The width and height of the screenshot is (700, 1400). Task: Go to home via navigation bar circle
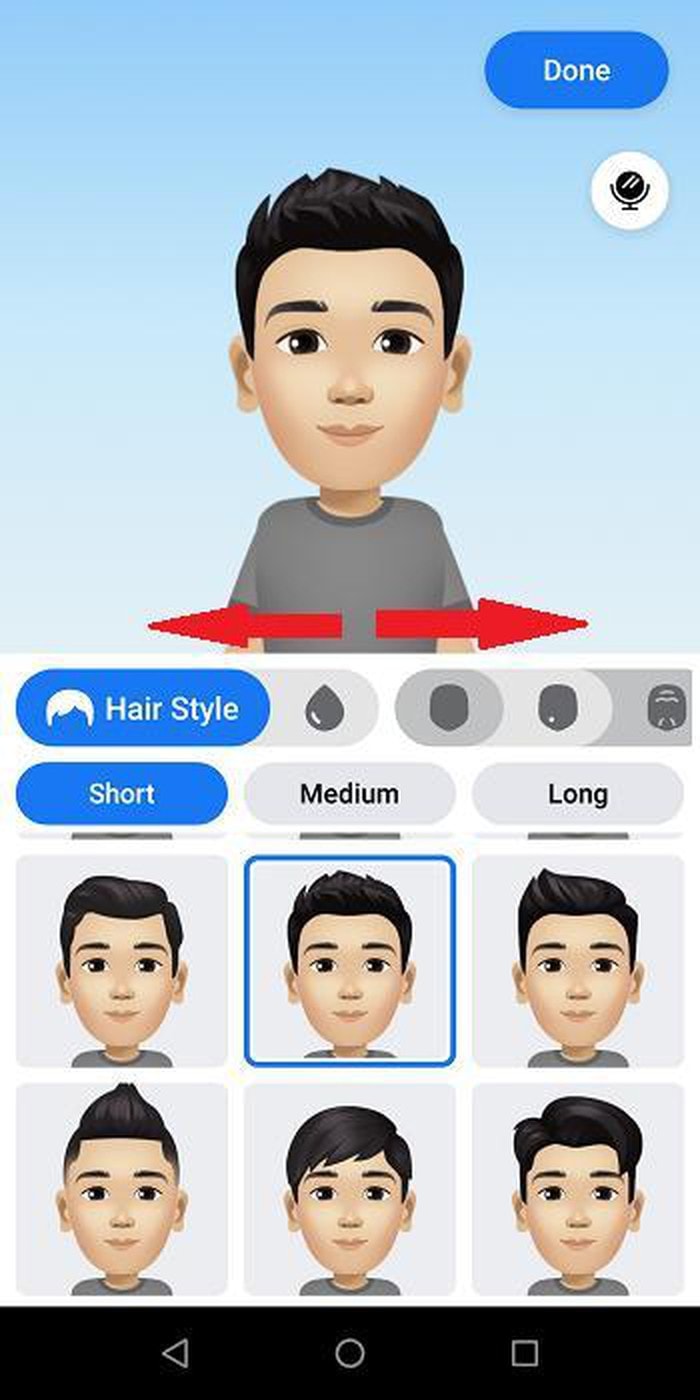pyautogui.click(x=349, y=1353)
